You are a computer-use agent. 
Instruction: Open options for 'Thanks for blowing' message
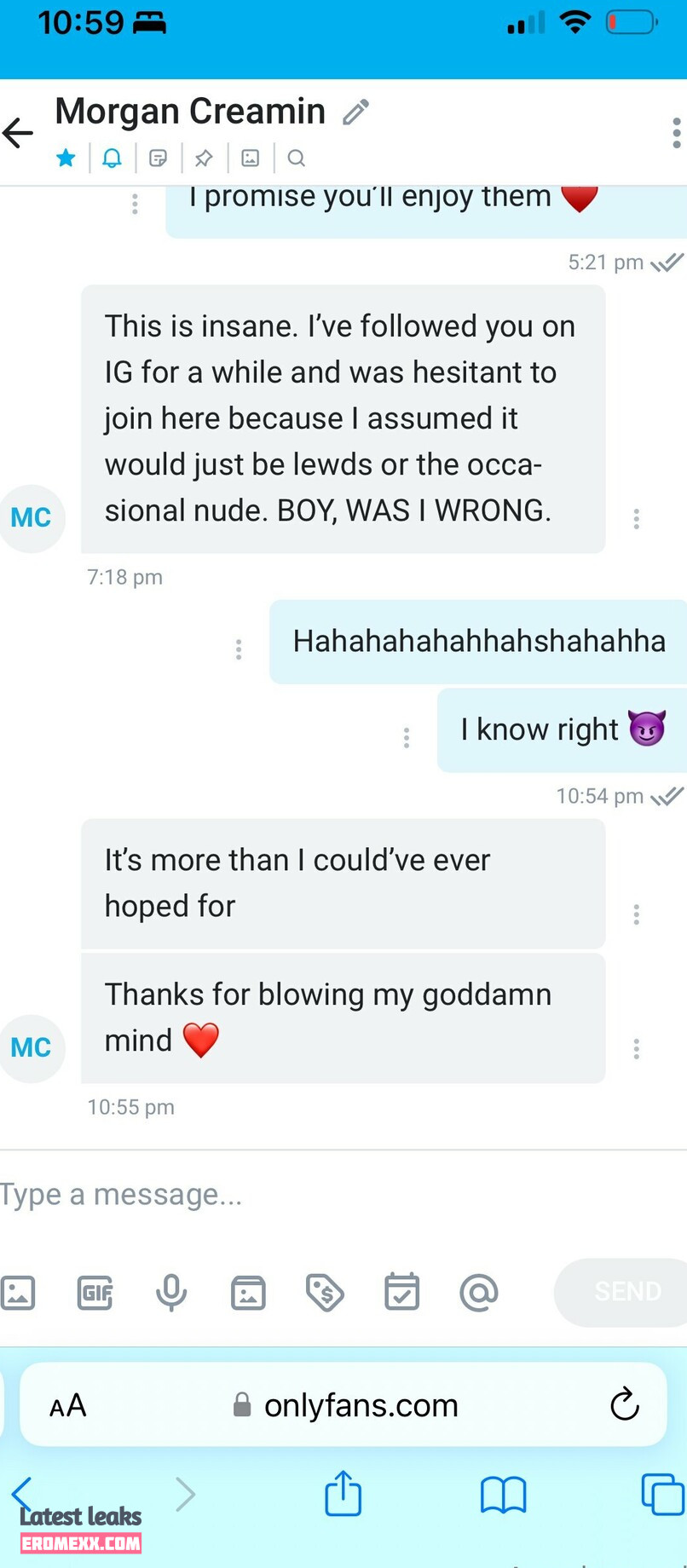coord(636,1049)
